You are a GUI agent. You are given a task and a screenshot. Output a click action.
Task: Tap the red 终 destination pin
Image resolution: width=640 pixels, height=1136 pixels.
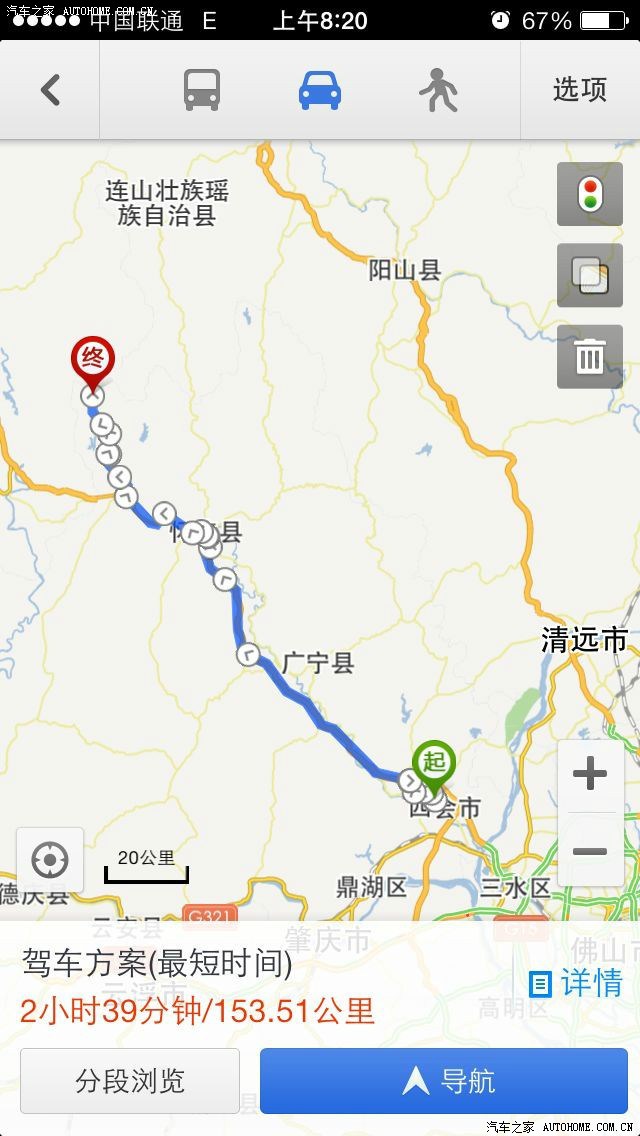pos(92,362)
